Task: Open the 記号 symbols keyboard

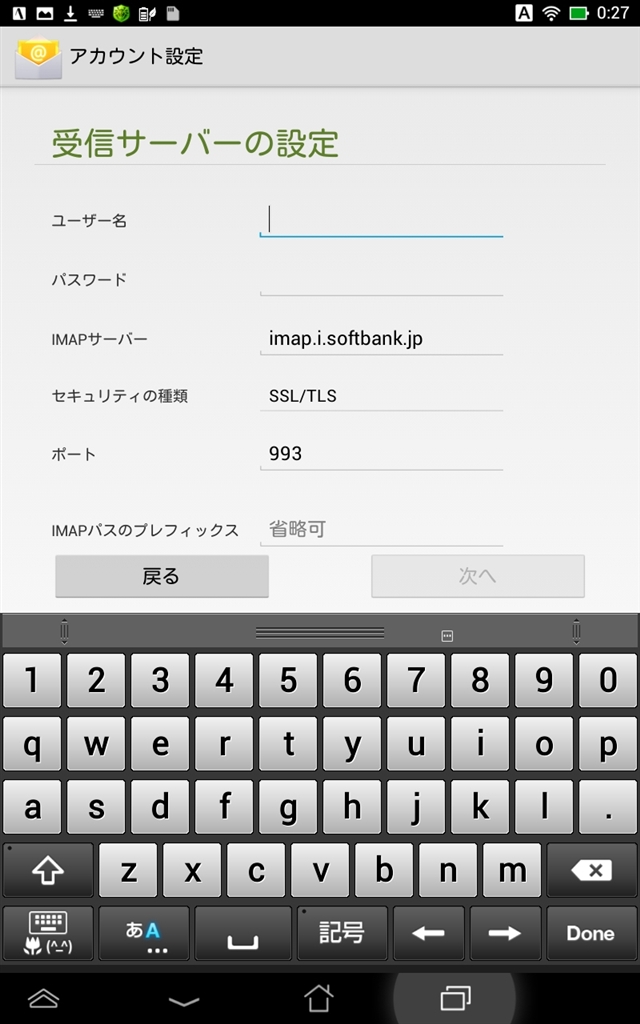Action: pyautogui.click(x=342, y=933)
